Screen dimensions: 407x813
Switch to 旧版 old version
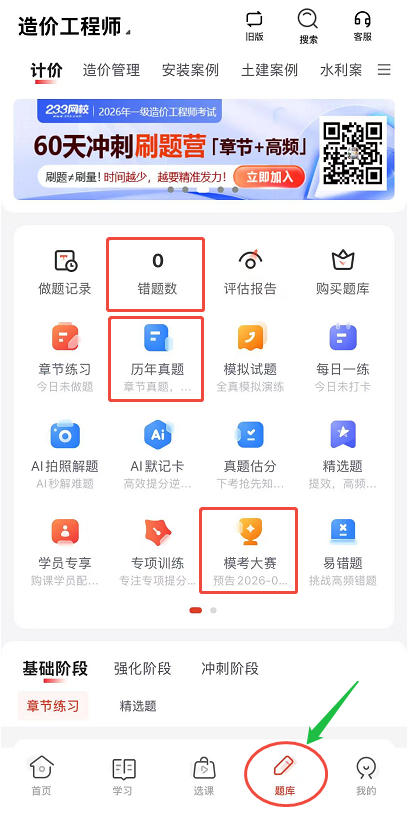(255, 26)
